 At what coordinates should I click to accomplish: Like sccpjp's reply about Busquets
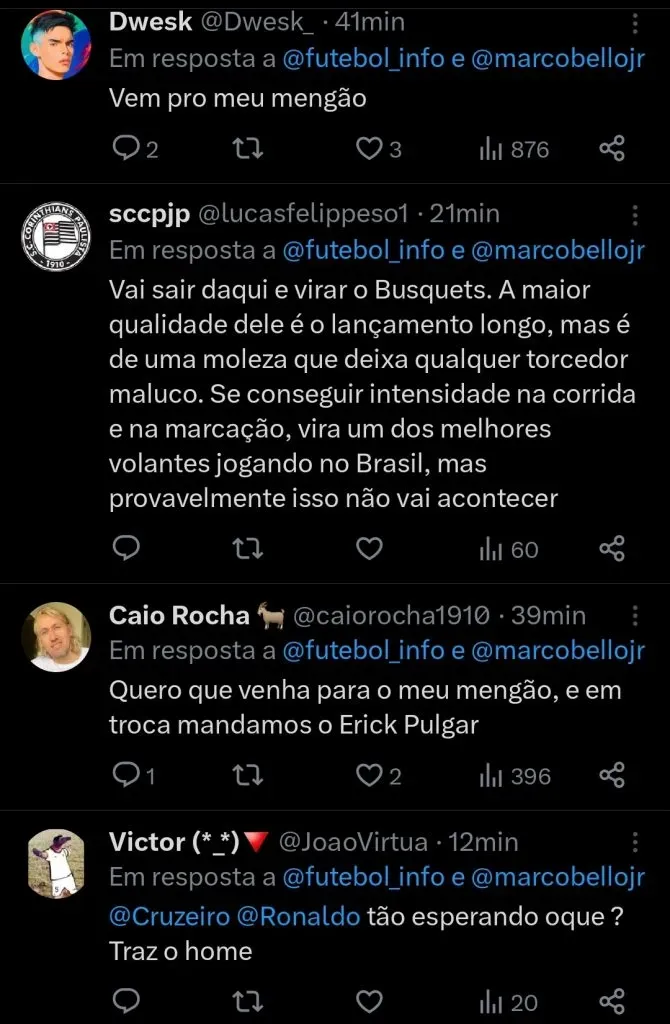pos(369,548)
